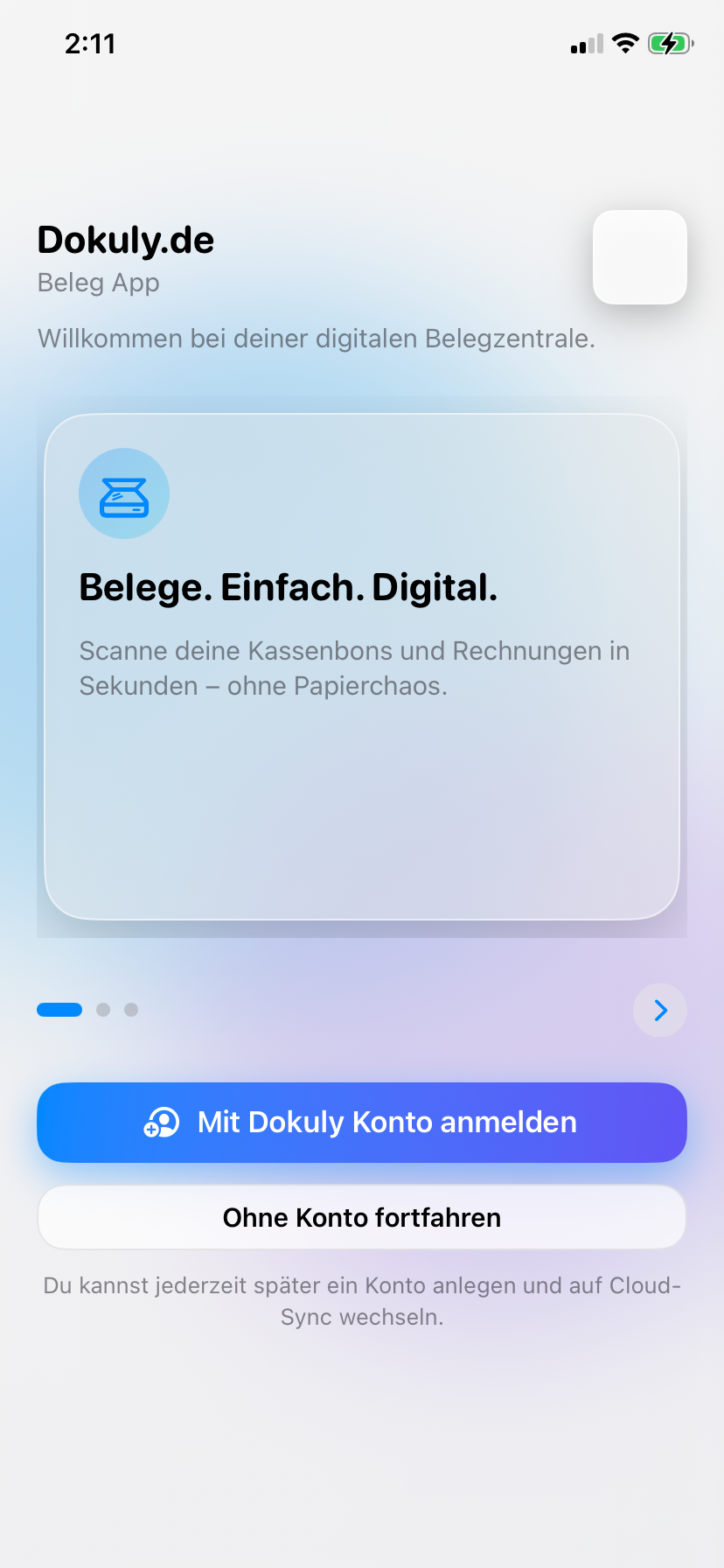This screenshot has height=1568, width=724.
Task: Select the Beleg App subtitle
Action: click(x=98, y=283)
